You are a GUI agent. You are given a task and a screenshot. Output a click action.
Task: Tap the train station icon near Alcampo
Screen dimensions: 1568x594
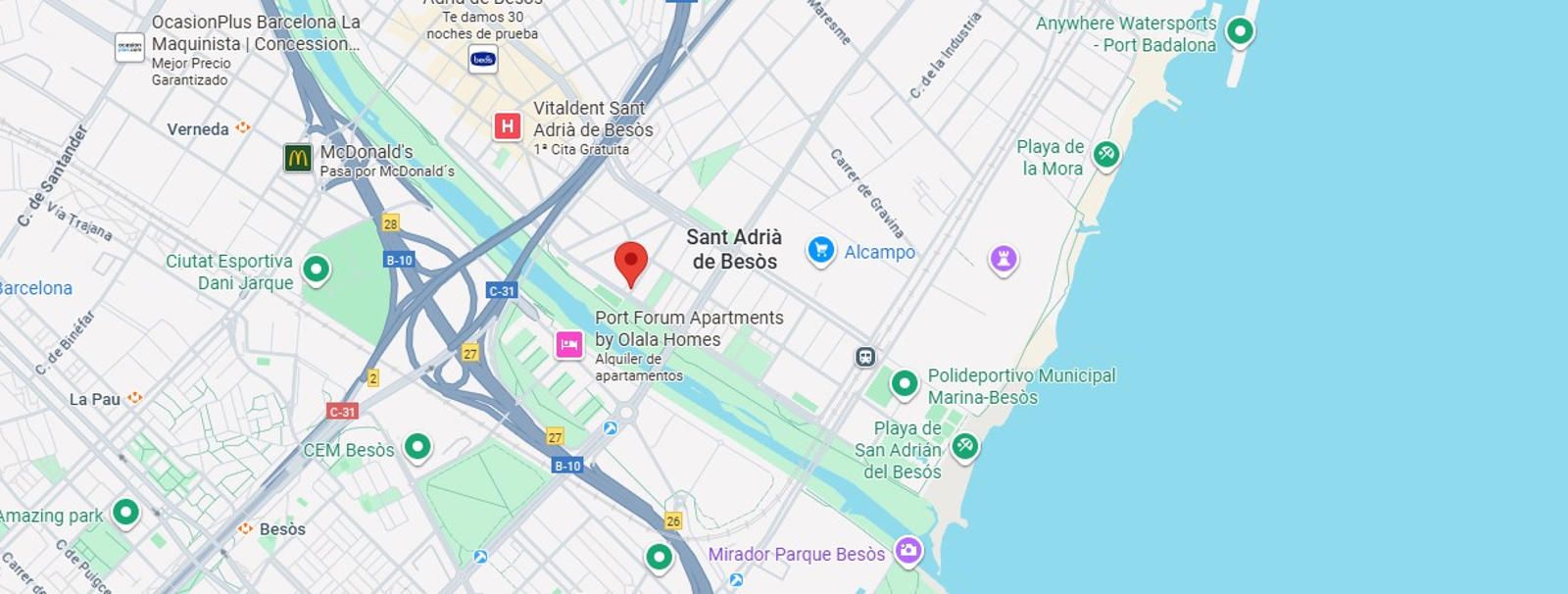(864, 357)
